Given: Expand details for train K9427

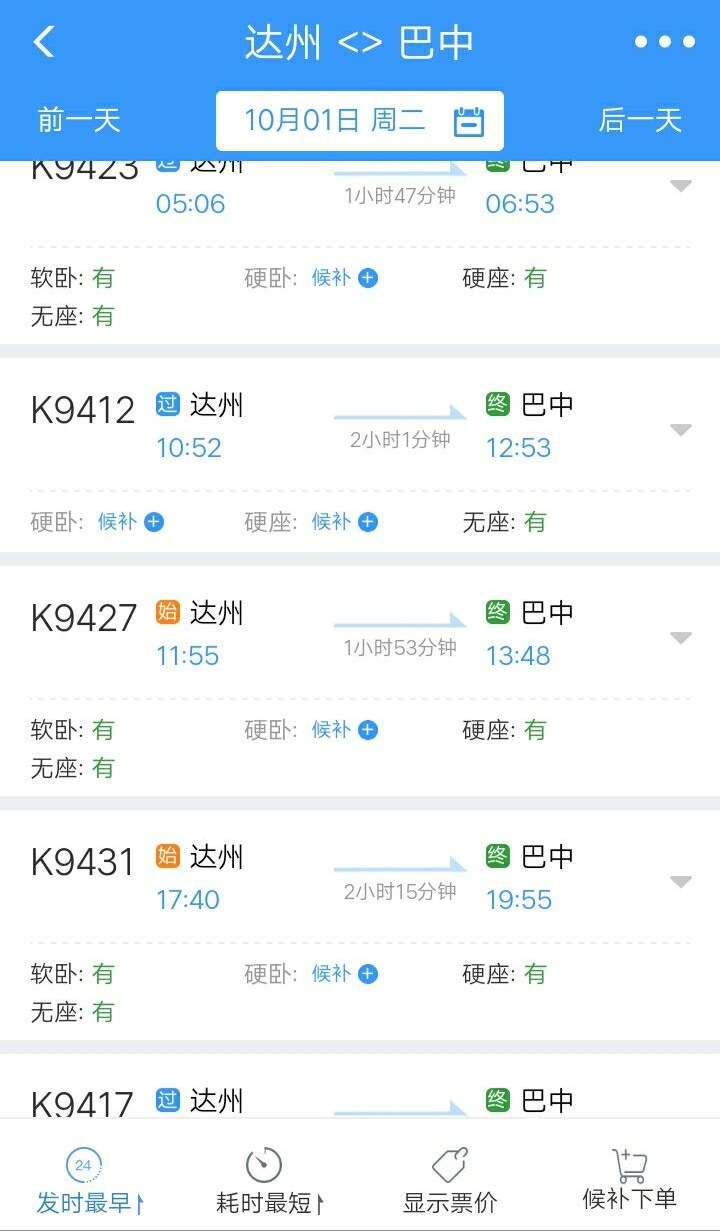Looking at the screenshot, I should pyautogui.click(x=681, y=638).
